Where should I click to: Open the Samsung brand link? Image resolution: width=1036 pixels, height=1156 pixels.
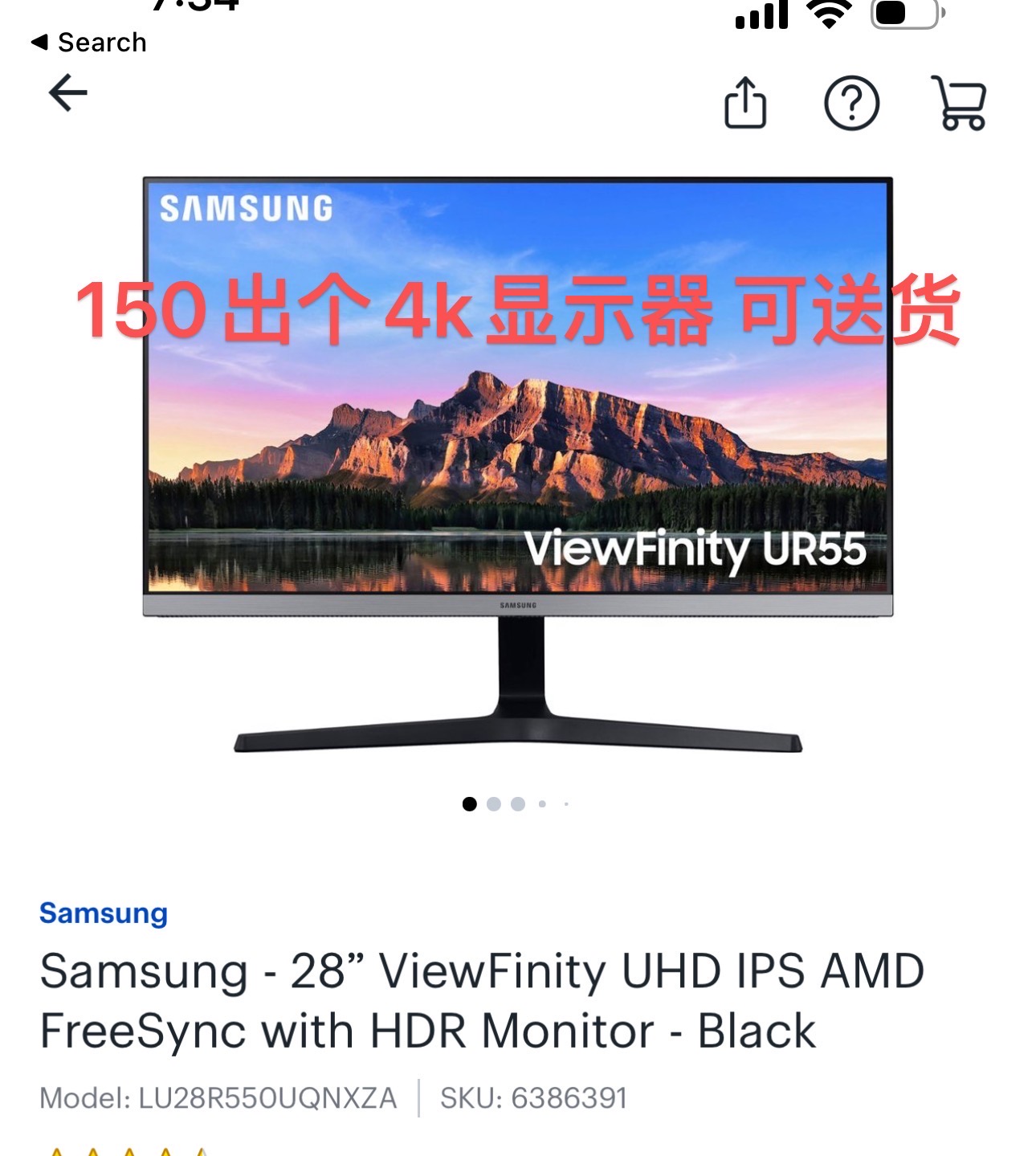104,913
